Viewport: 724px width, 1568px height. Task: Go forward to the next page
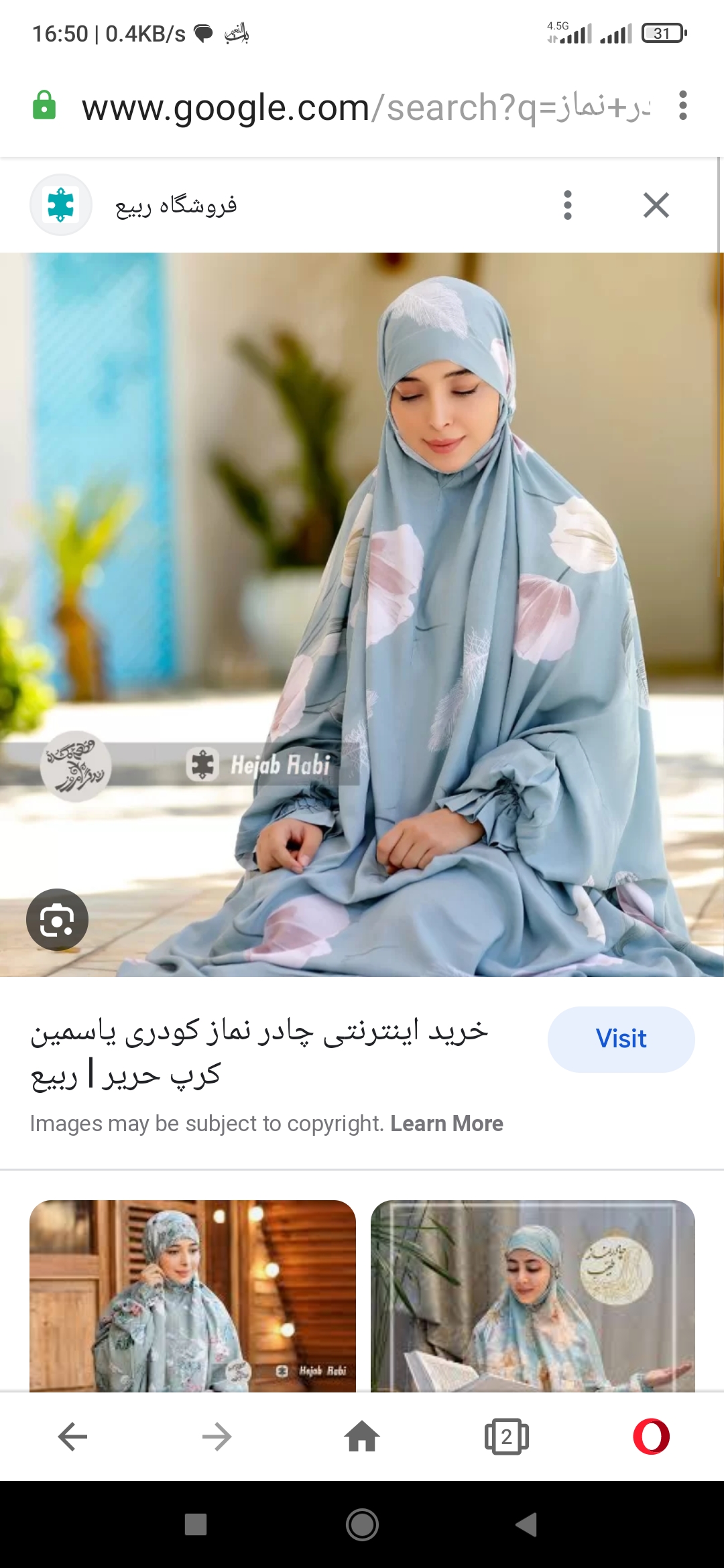pyautogui.click(x=217, y=1437)
